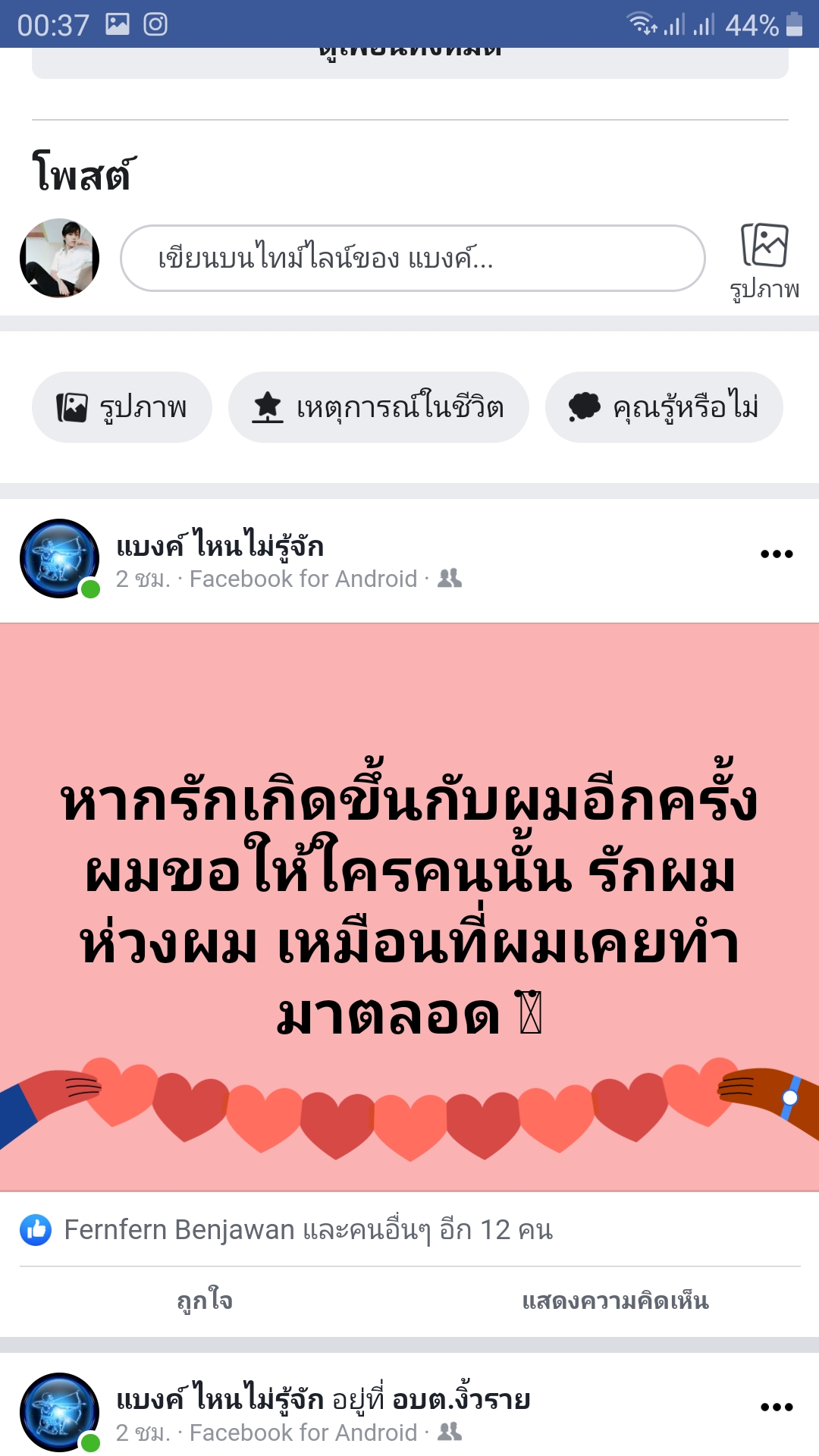Tap แสดงความคิดเห็น to comment
The image size is (819, 1456).
coord(615,1301)
